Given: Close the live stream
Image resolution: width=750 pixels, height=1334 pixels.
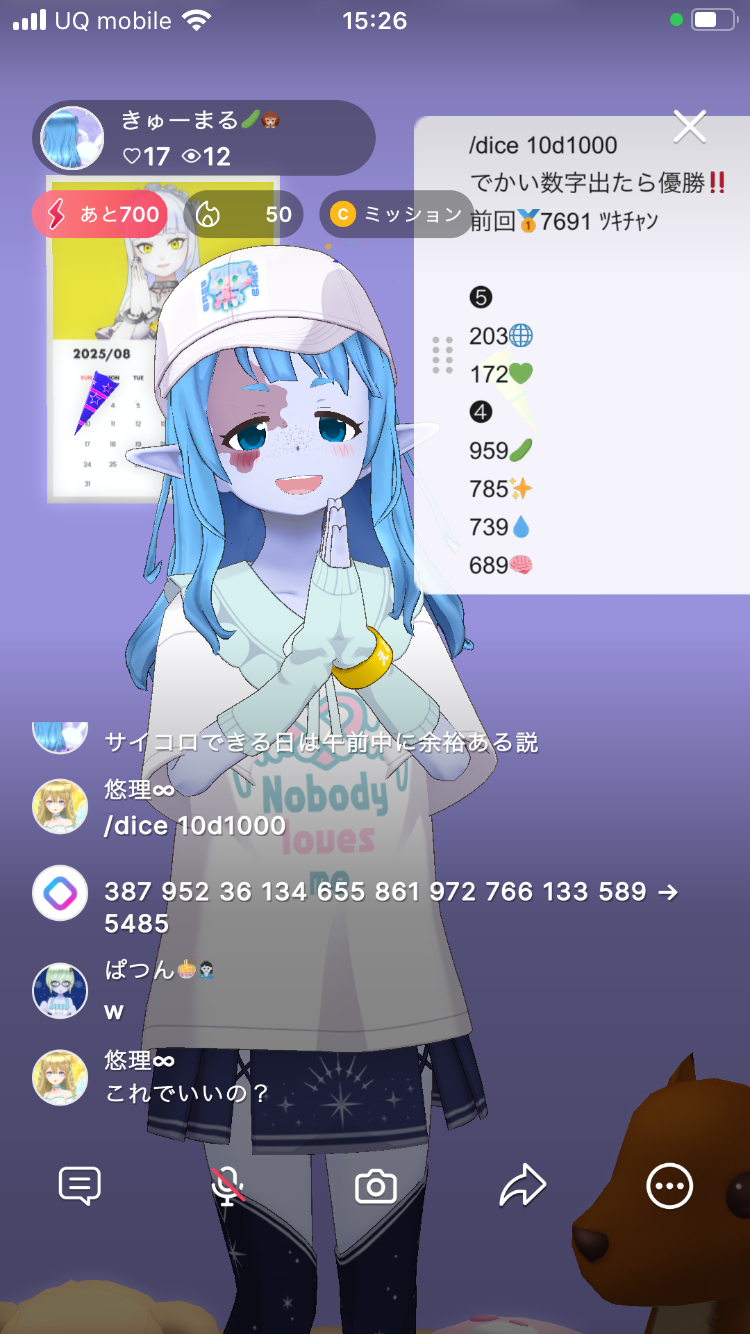Looking at the screenshot, I should pos(690,127).
